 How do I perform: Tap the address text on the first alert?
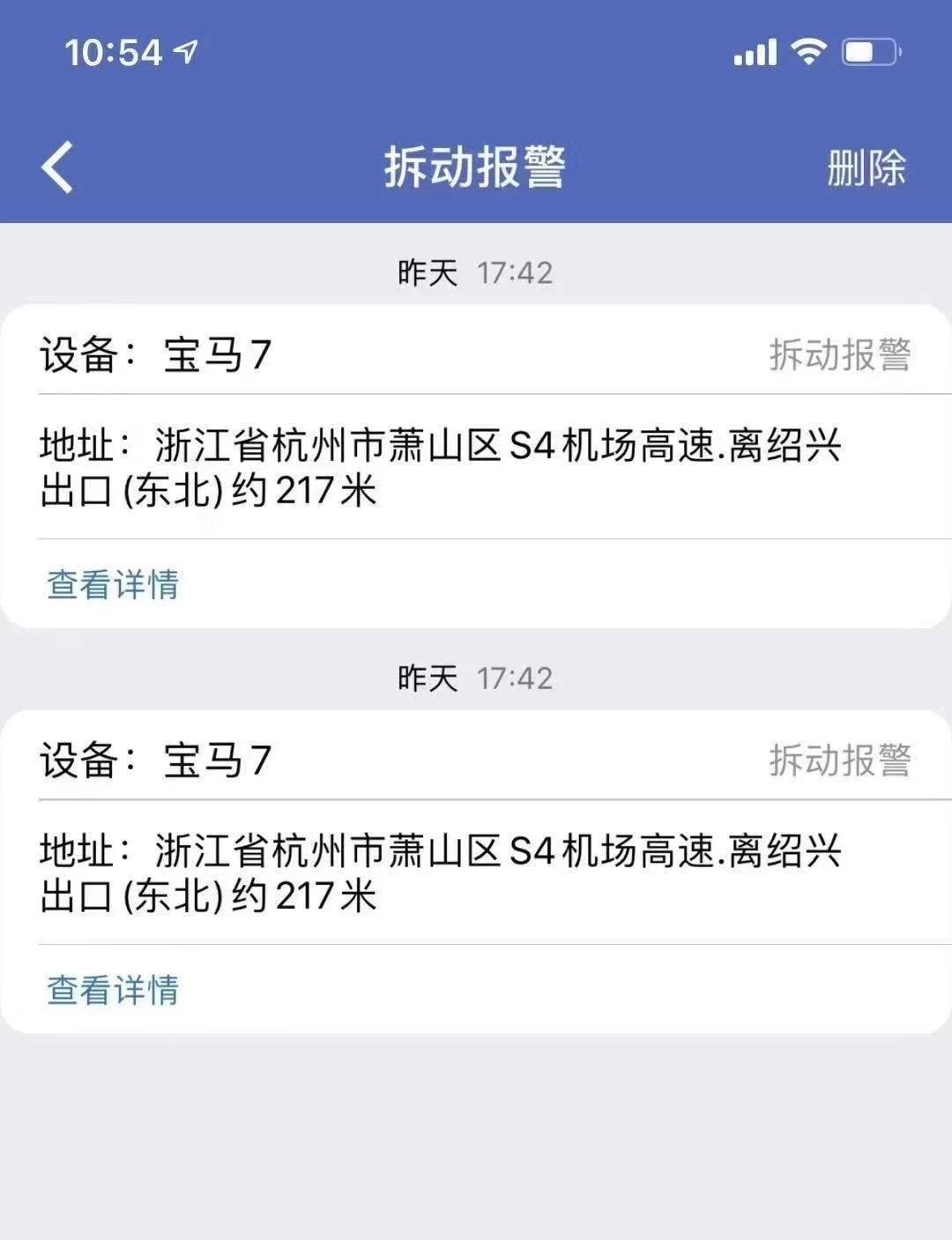click(x=441, y=465)
